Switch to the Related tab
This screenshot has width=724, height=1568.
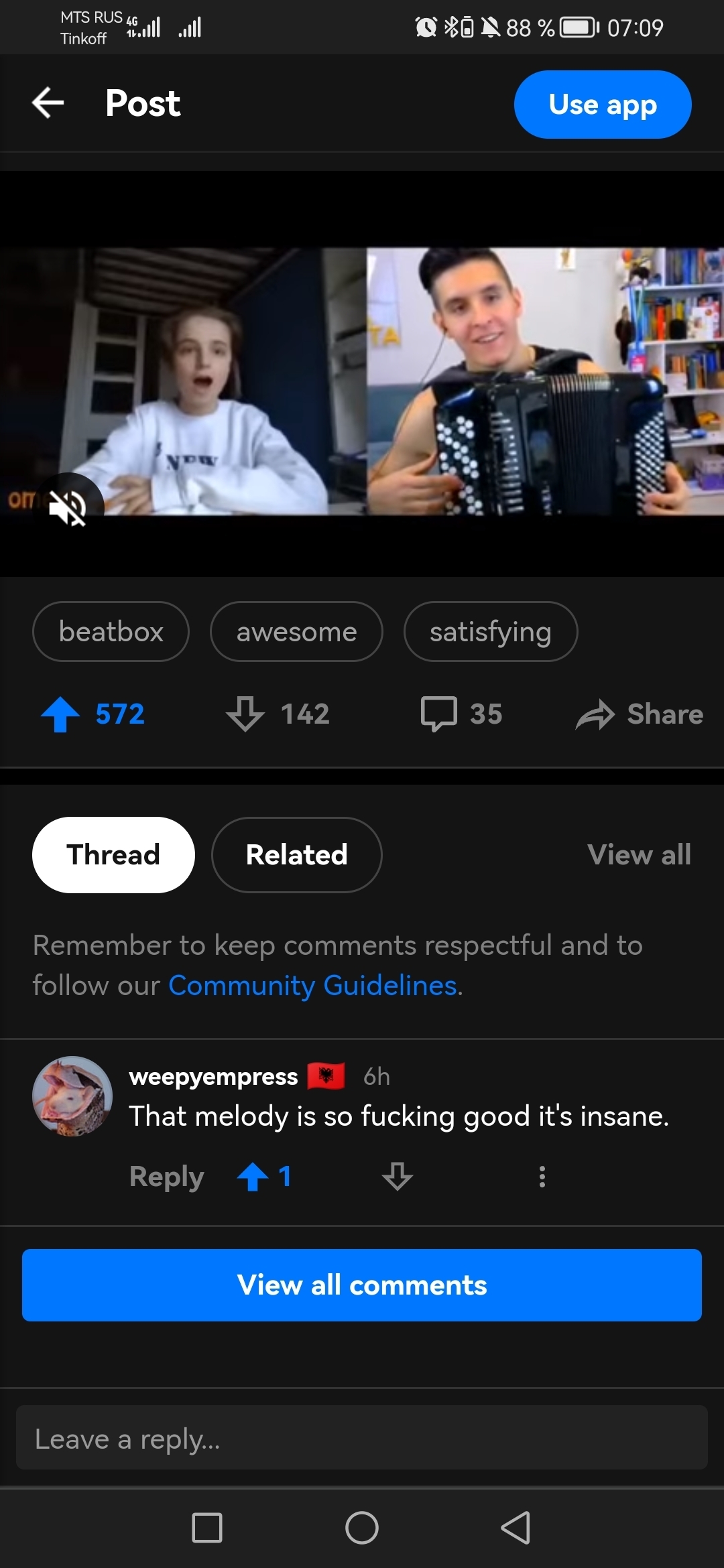click(296, 854)
